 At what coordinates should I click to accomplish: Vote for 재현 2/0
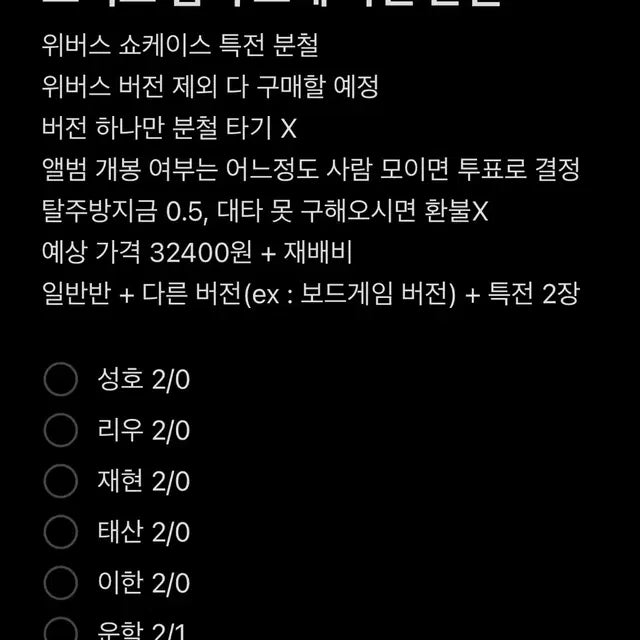click(61, 482)
